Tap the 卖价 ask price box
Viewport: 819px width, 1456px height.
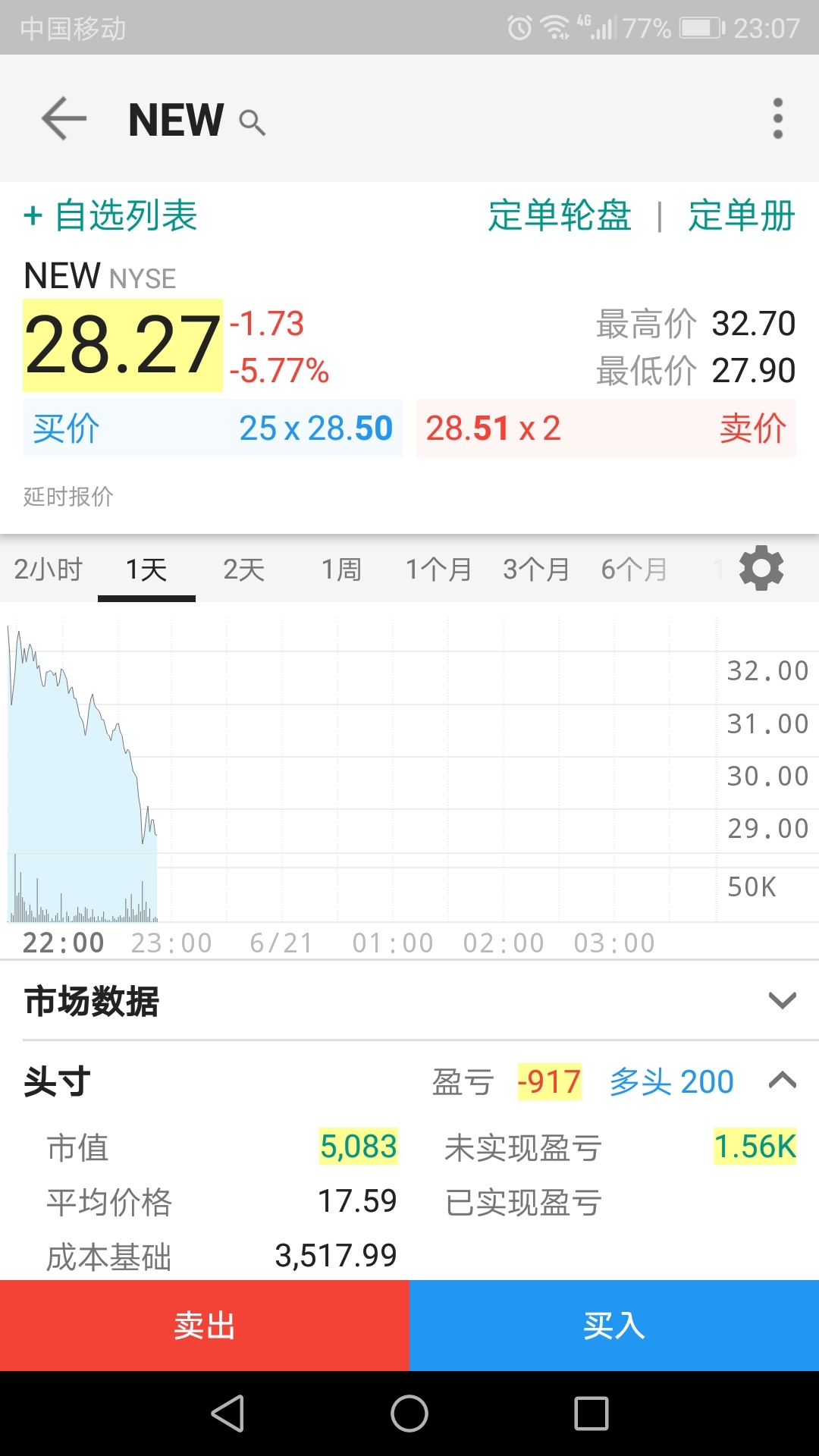(x=606, y=428)
